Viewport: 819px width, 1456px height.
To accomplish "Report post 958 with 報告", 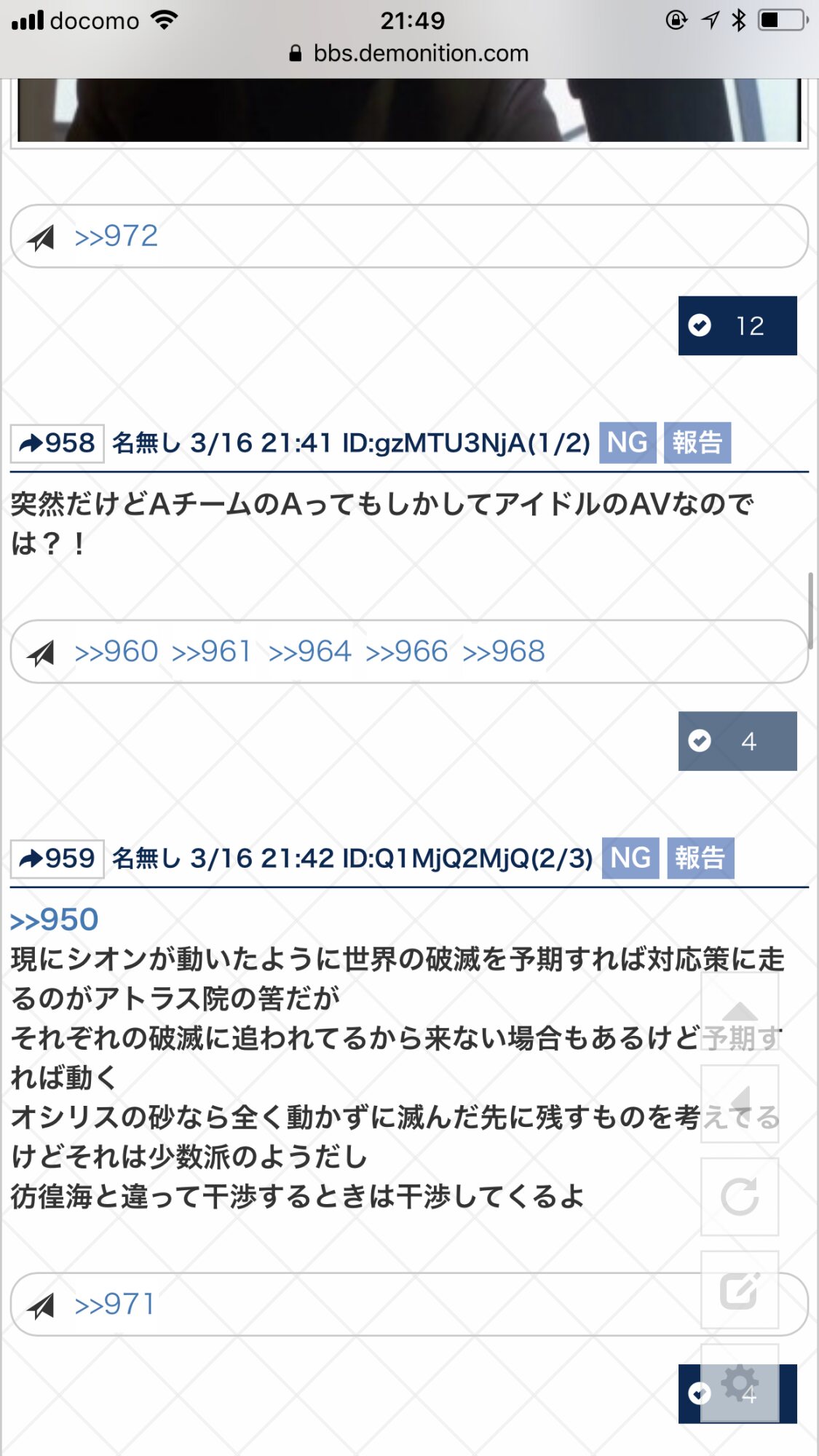I will 697,443.
